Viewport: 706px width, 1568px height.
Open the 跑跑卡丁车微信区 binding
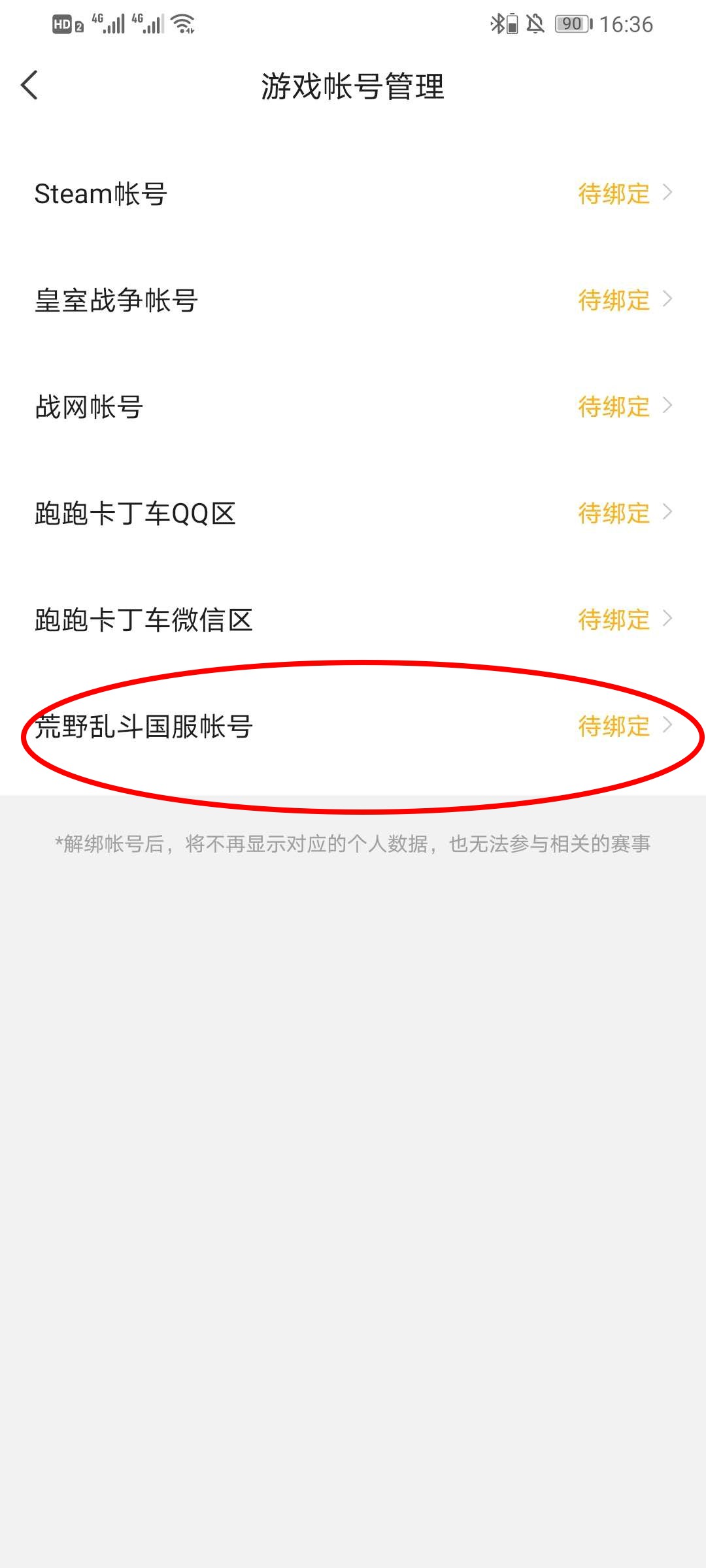point(353,620)
